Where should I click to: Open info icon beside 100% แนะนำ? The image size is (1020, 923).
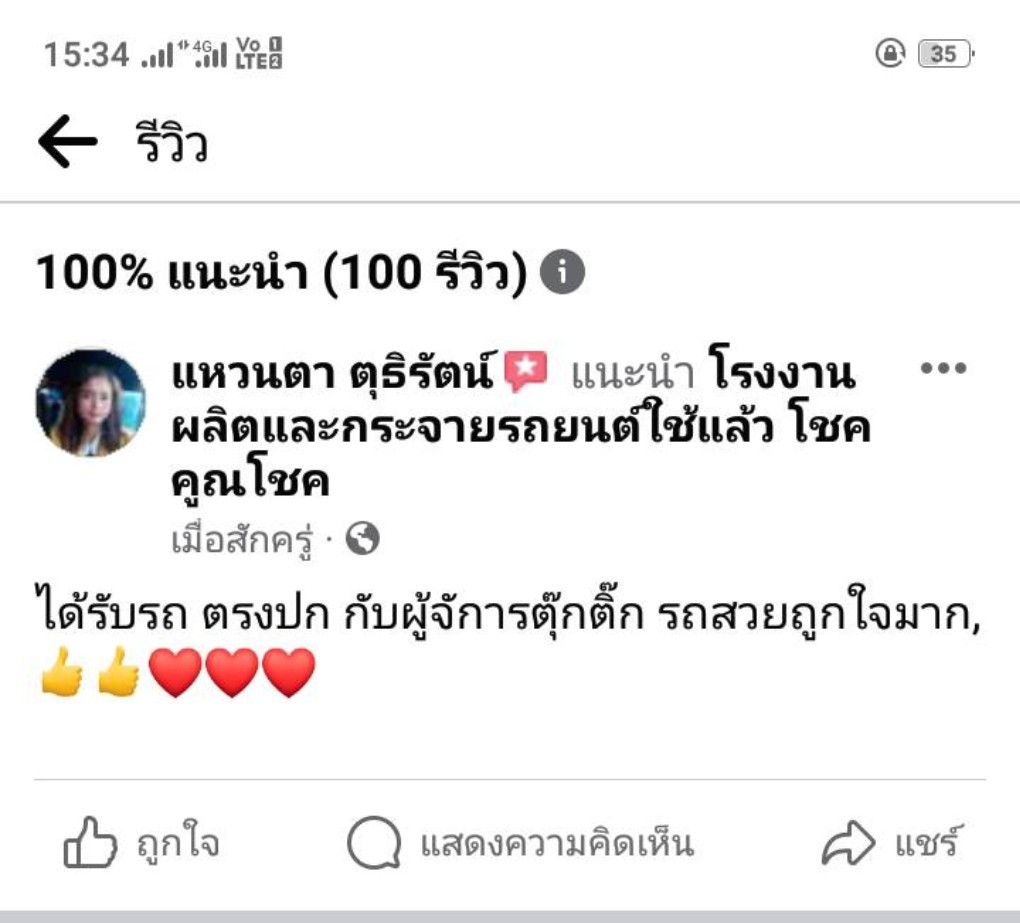pos(562,273)
